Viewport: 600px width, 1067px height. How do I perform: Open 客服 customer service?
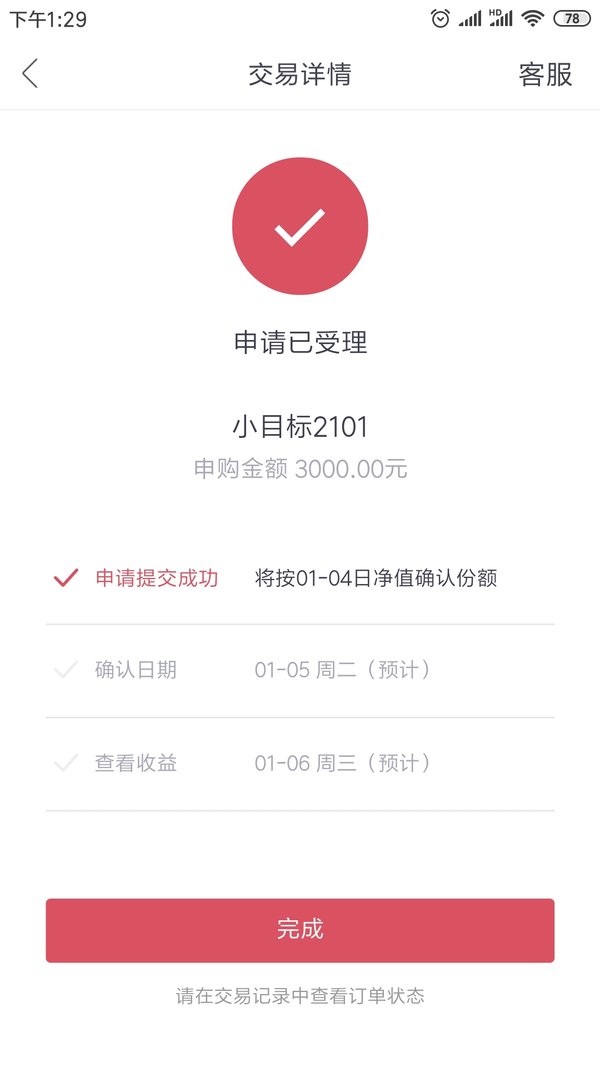tap(545, 74)
